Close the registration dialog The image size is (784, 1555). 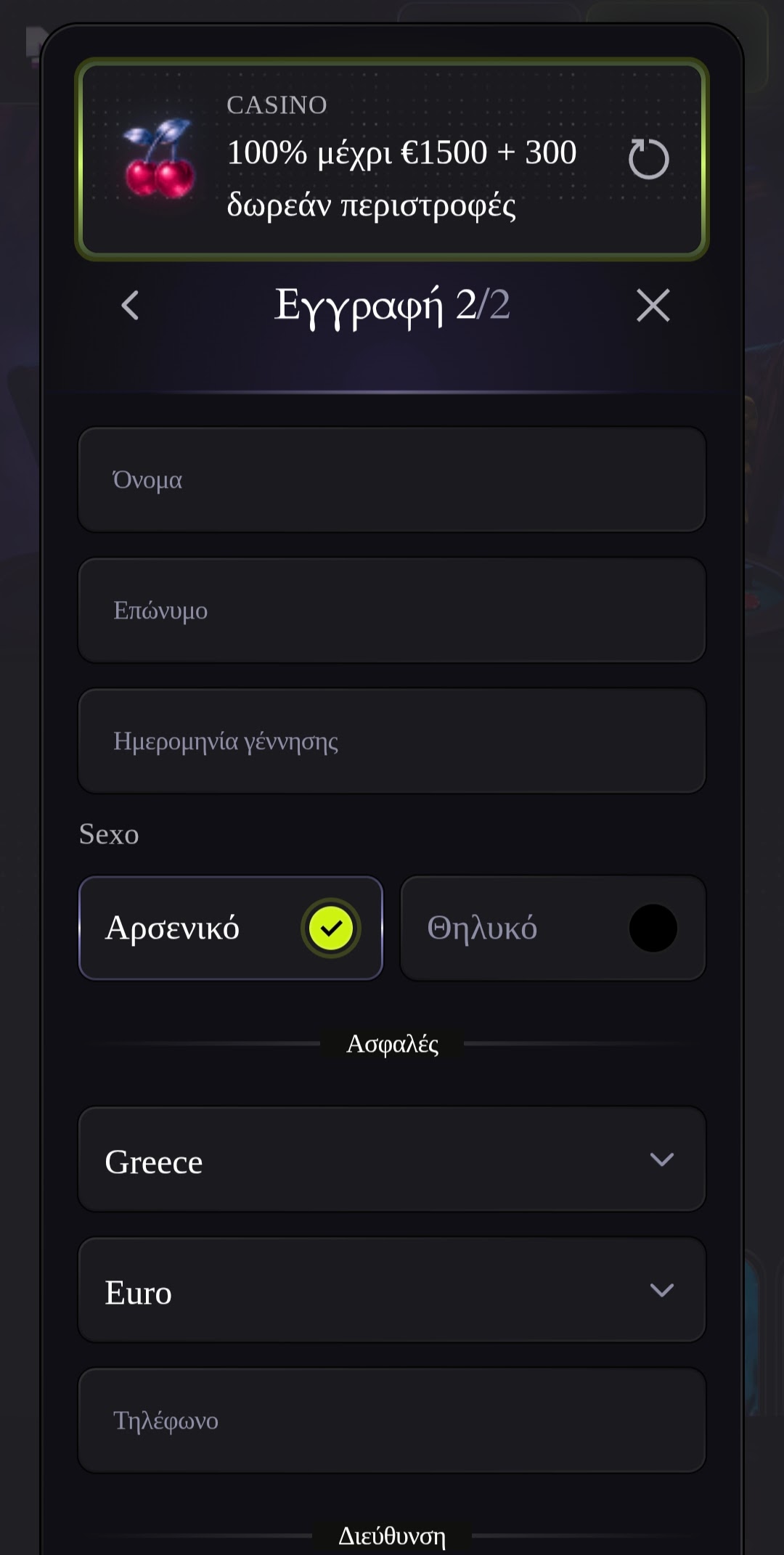[653, 305]
